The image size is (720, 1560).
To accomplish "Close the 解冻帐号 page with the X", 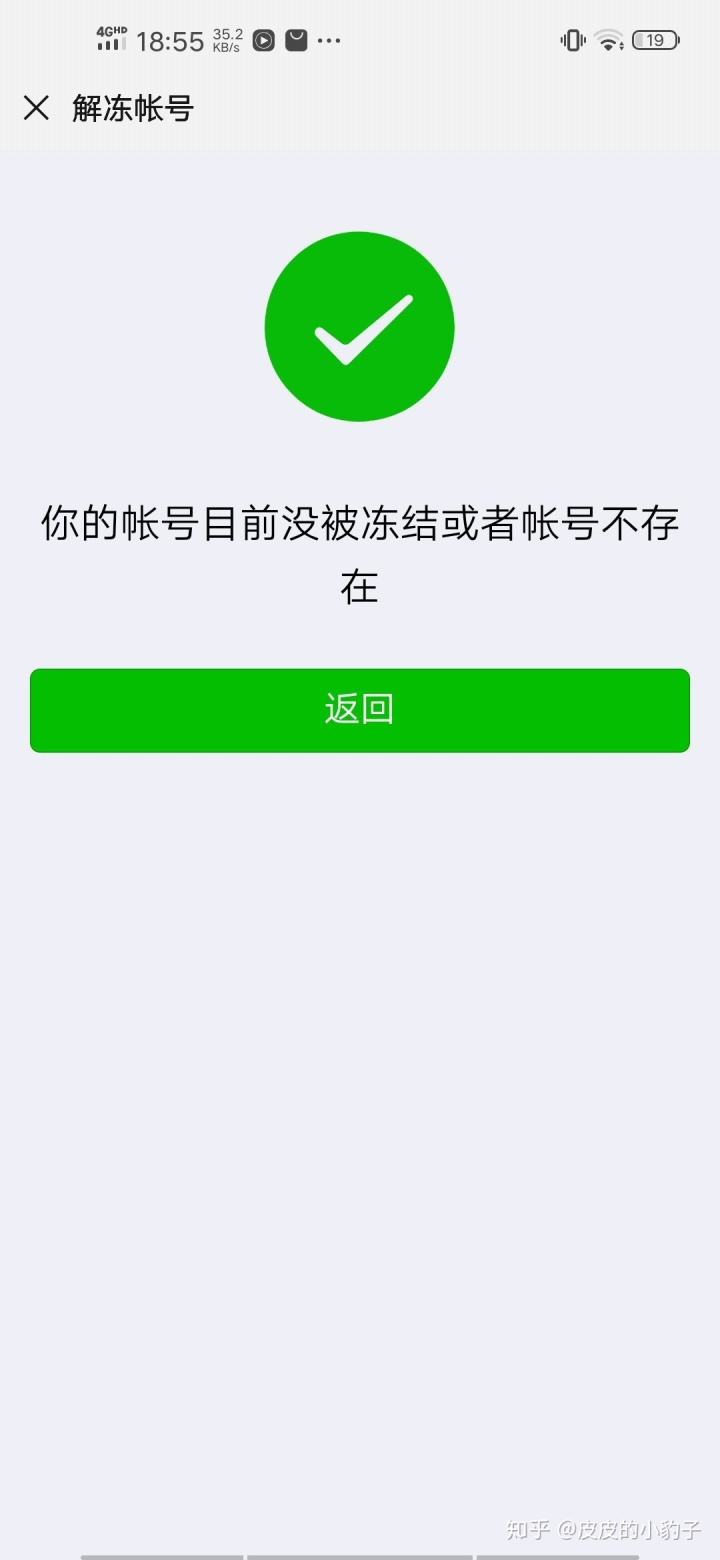I will (36, 108).
